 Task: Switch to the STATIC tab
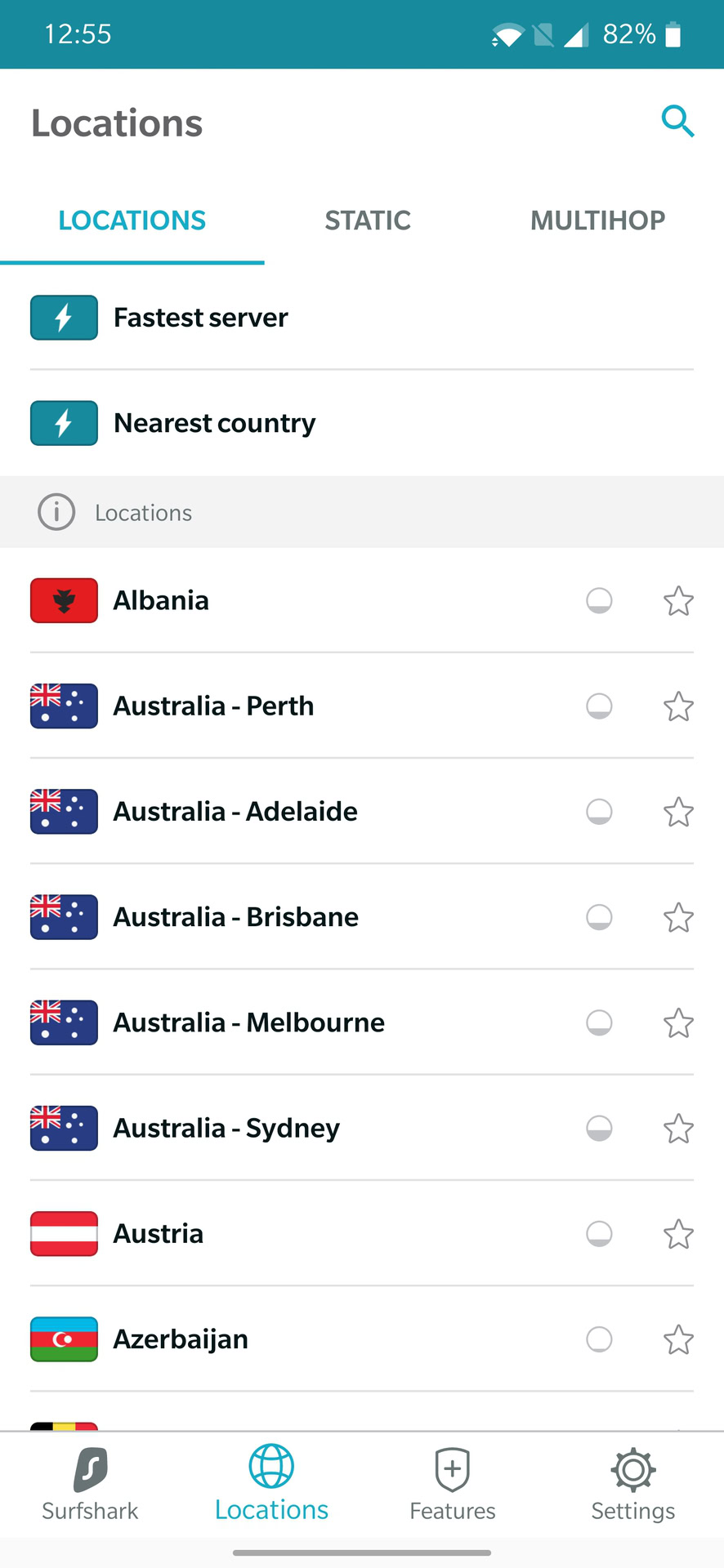coord(368,220)
